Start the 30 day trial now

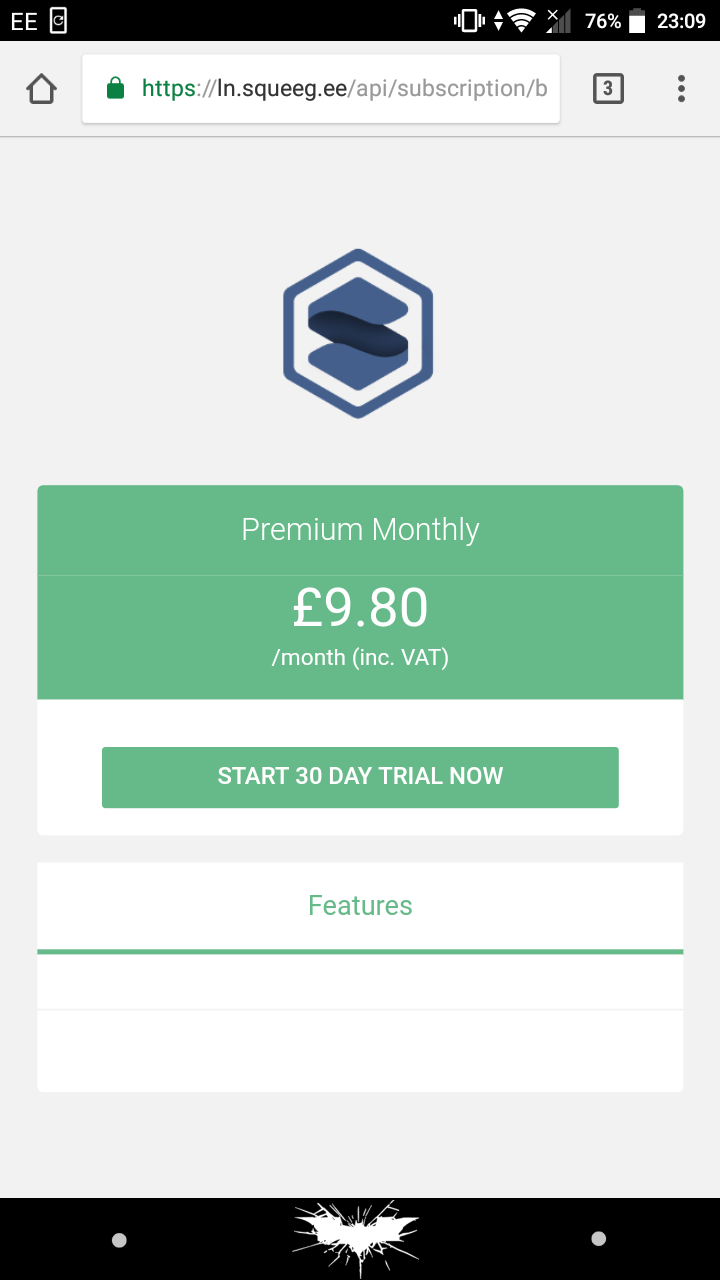[x=360, y=777]
